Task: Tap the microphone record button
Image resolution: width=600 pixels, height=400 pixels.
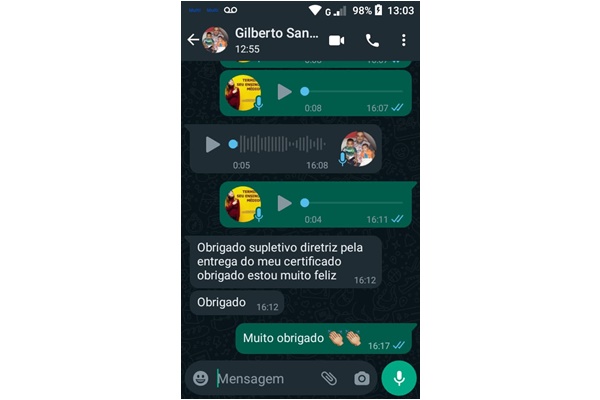Action: coord(399,377)
